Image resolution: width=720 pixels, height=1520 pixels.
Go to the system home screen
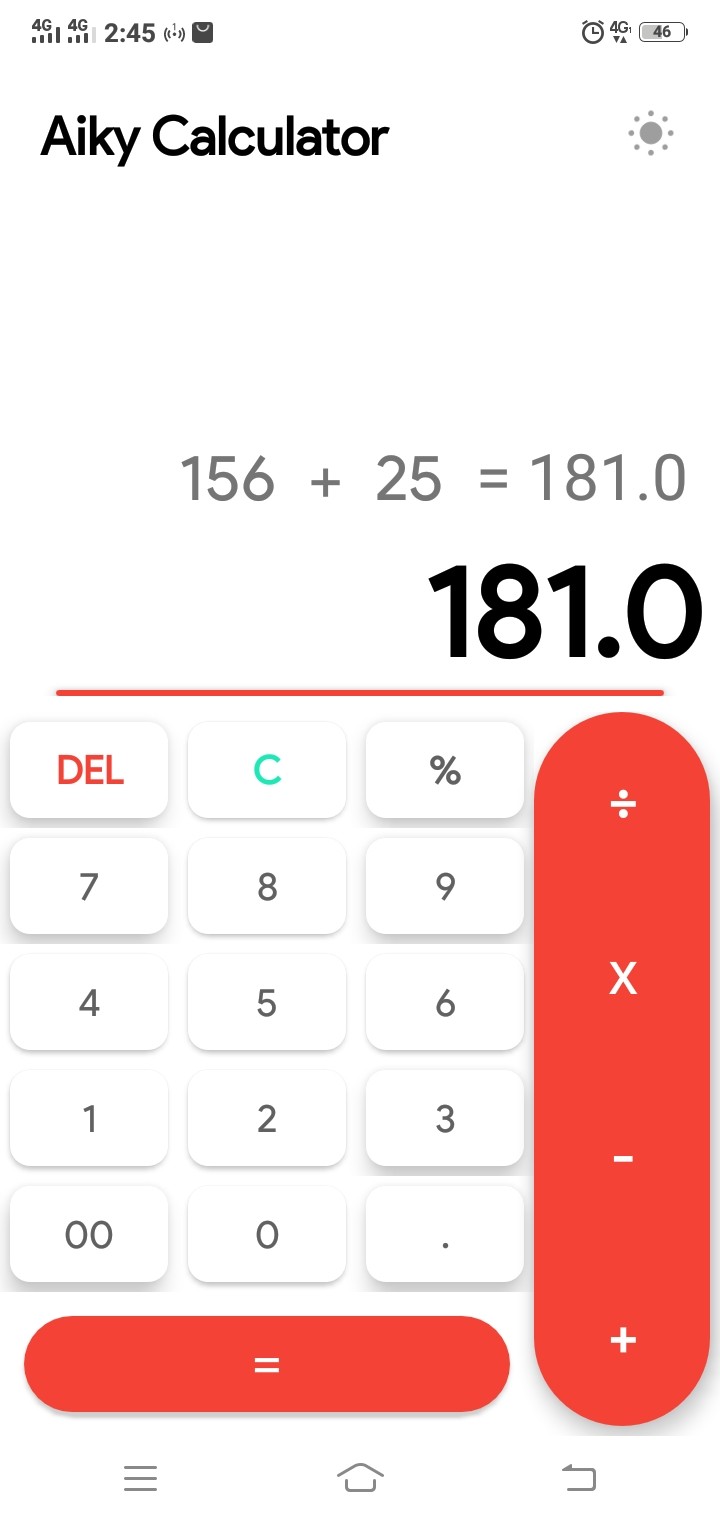click(360, 1477)
